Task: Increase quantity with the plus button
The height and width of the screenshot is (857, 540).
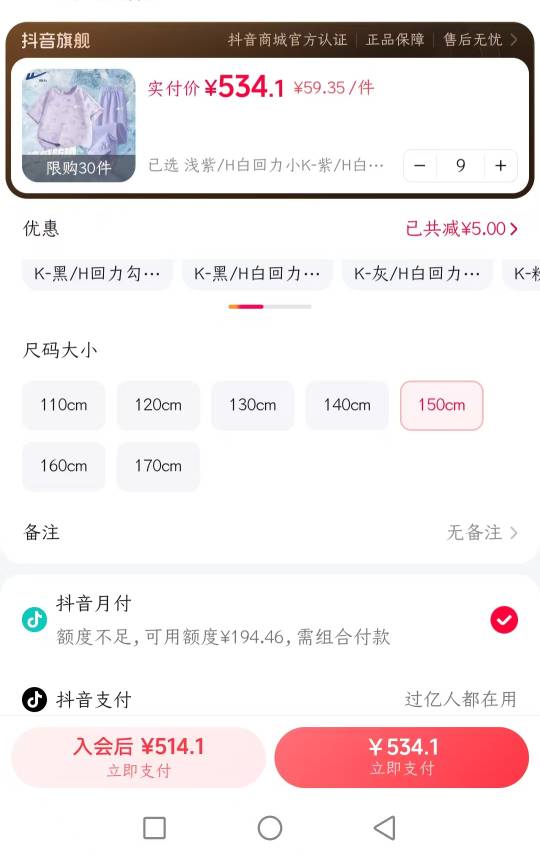Action: point(500,166)
